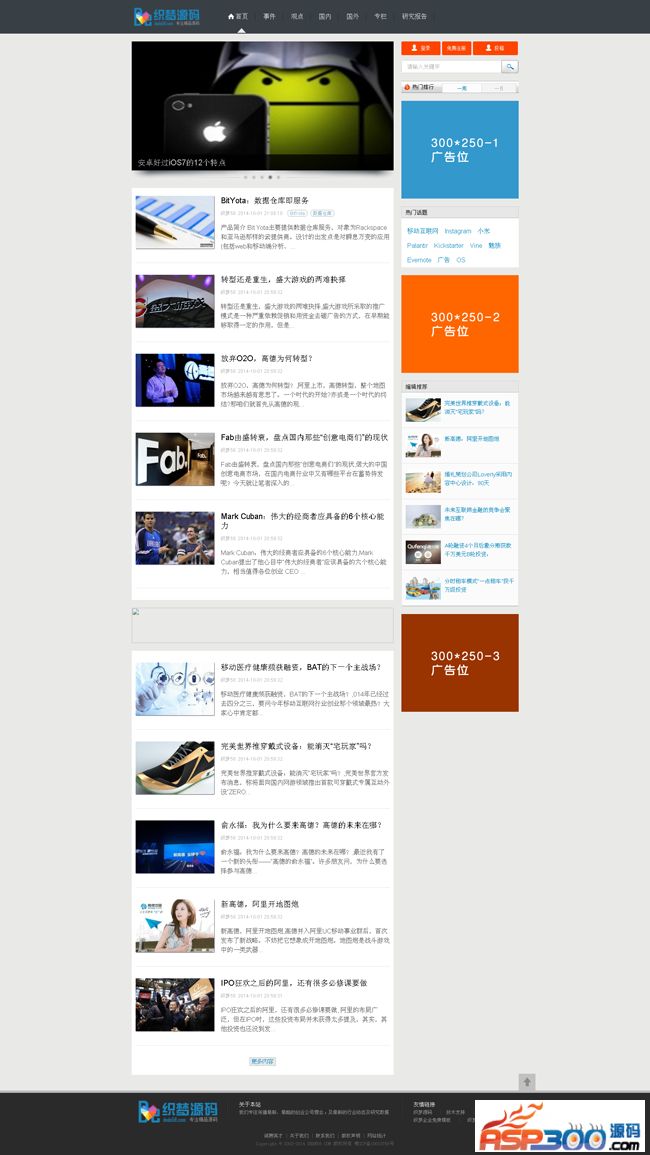Read 转型还是重生，盛大游戏的两难抉择
Image resolution: width=650 pixels, height=1155 pixels.
[283, 279]
